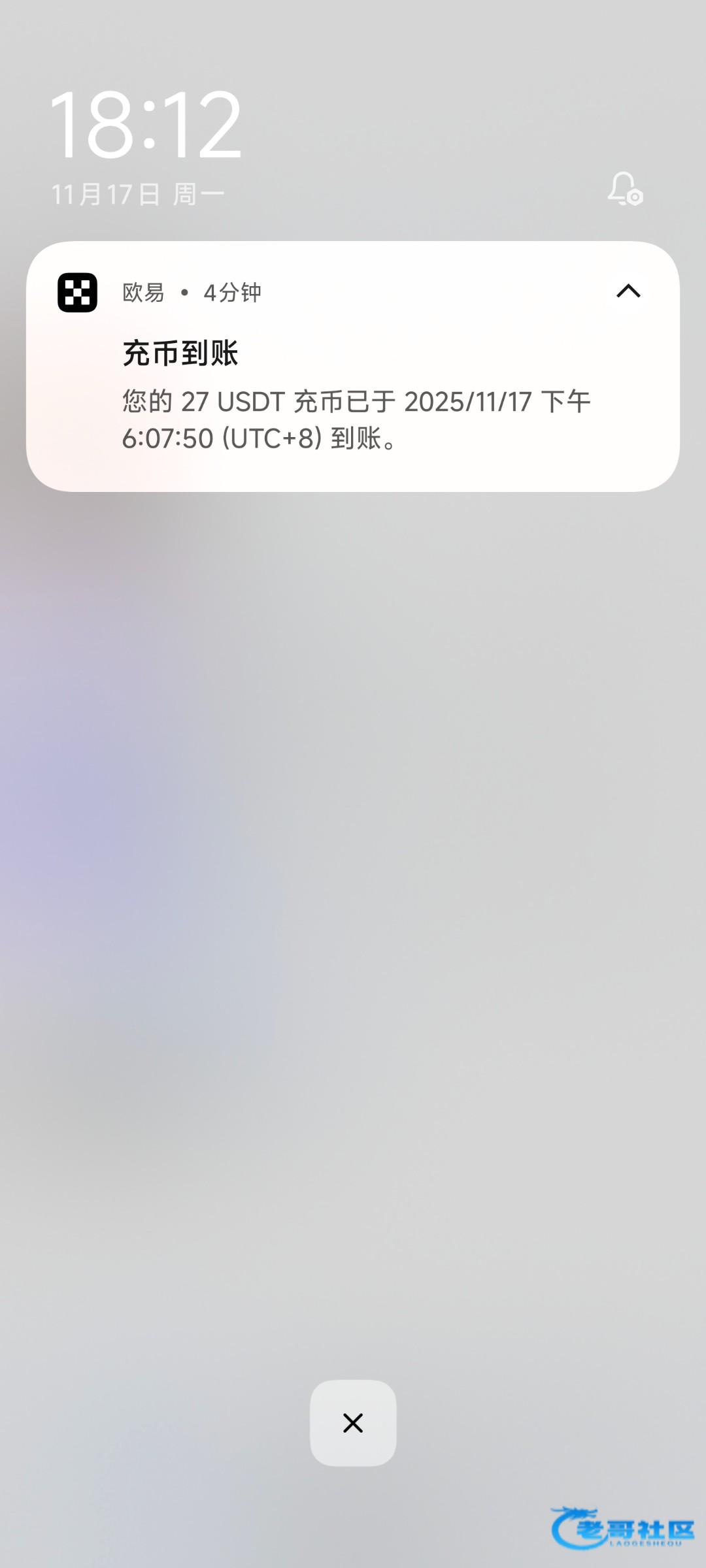Open notification settings bell icon
This screenshot has width=706, height=1568.
[x=625, y=189]
